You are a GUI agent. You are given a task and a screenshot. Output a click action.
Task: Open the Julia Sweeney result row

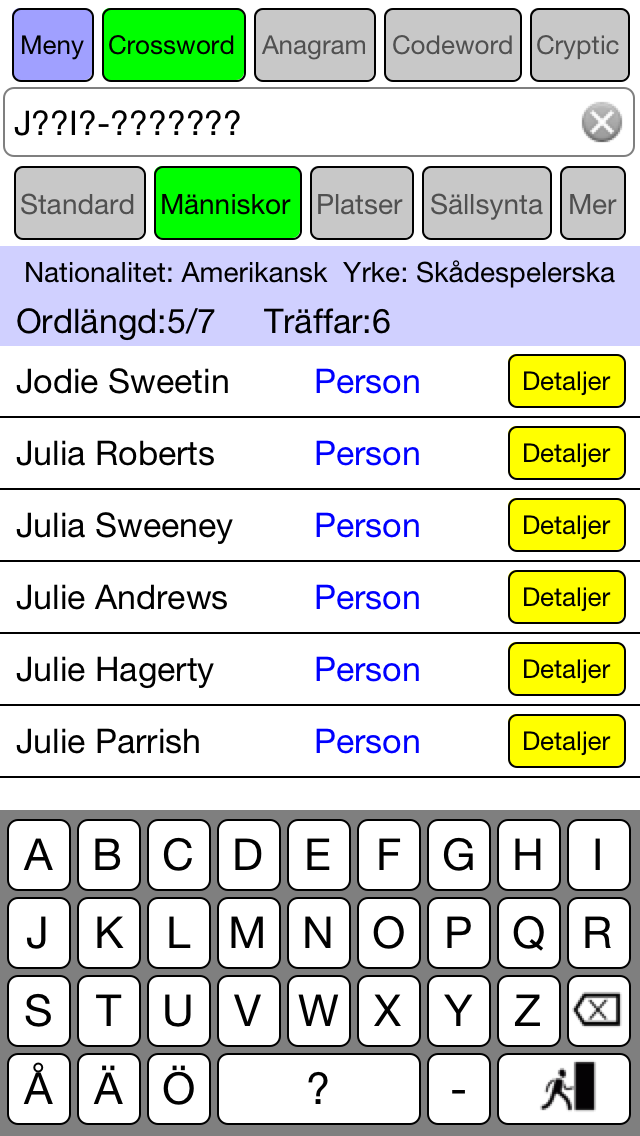coord(320,525)
